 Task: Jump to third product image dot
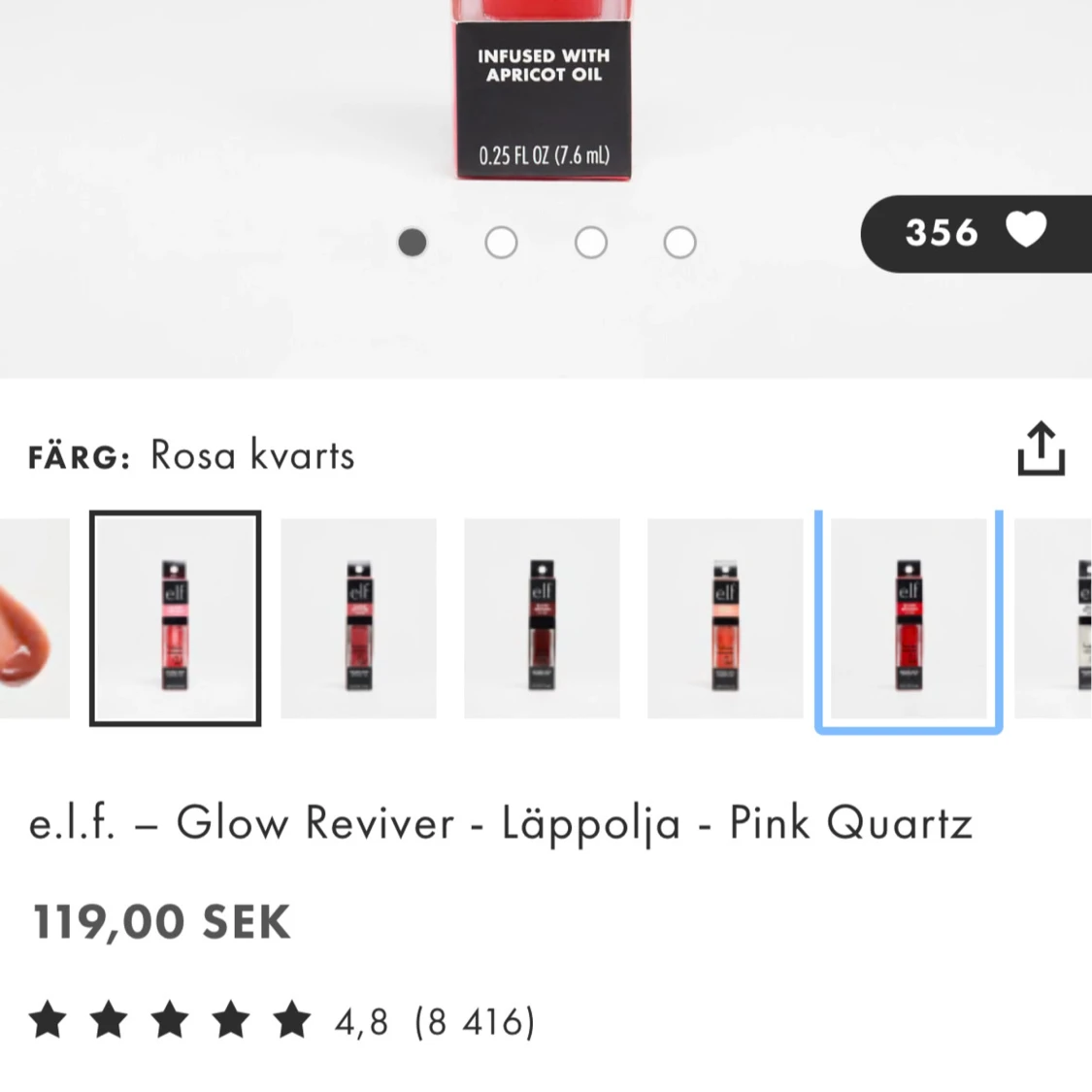click(x=590, y=242)
